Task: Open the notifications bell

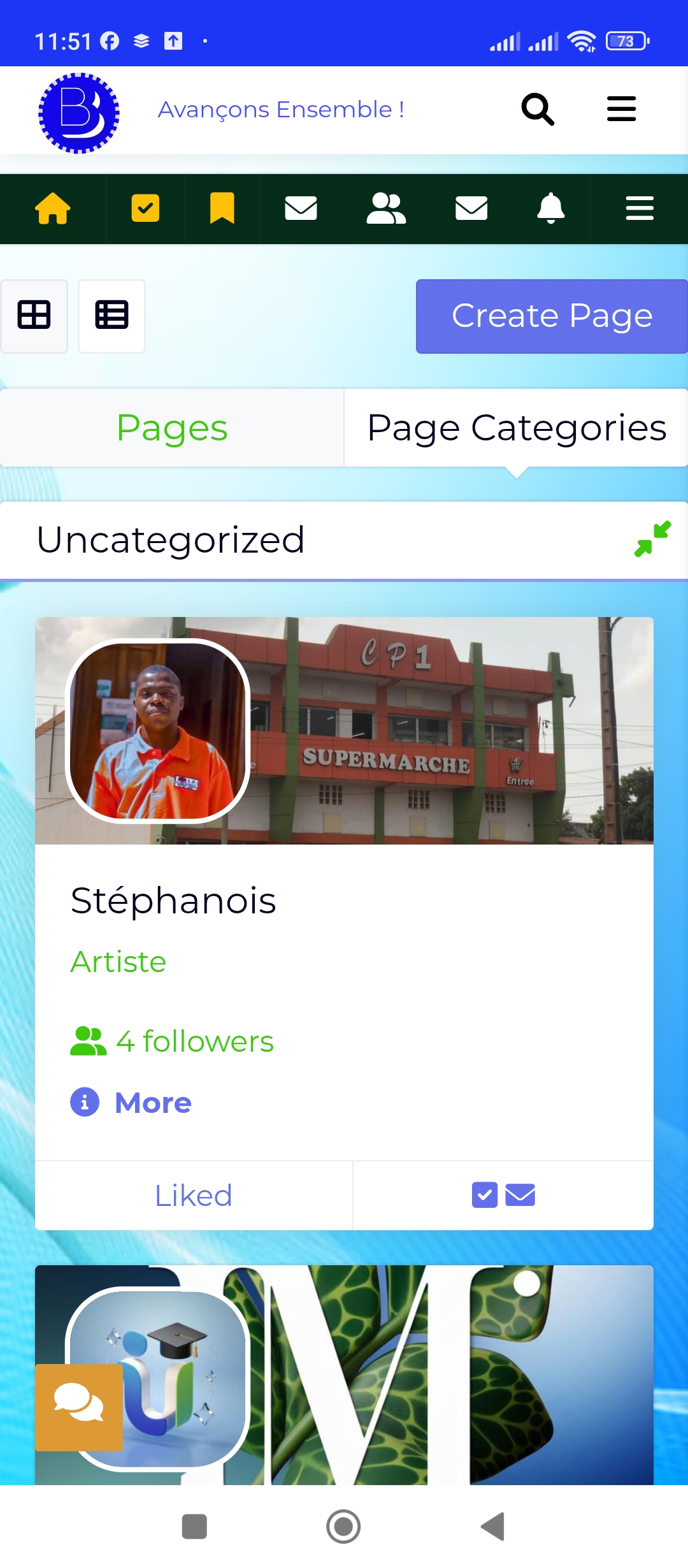Action: tap(551, 208)
